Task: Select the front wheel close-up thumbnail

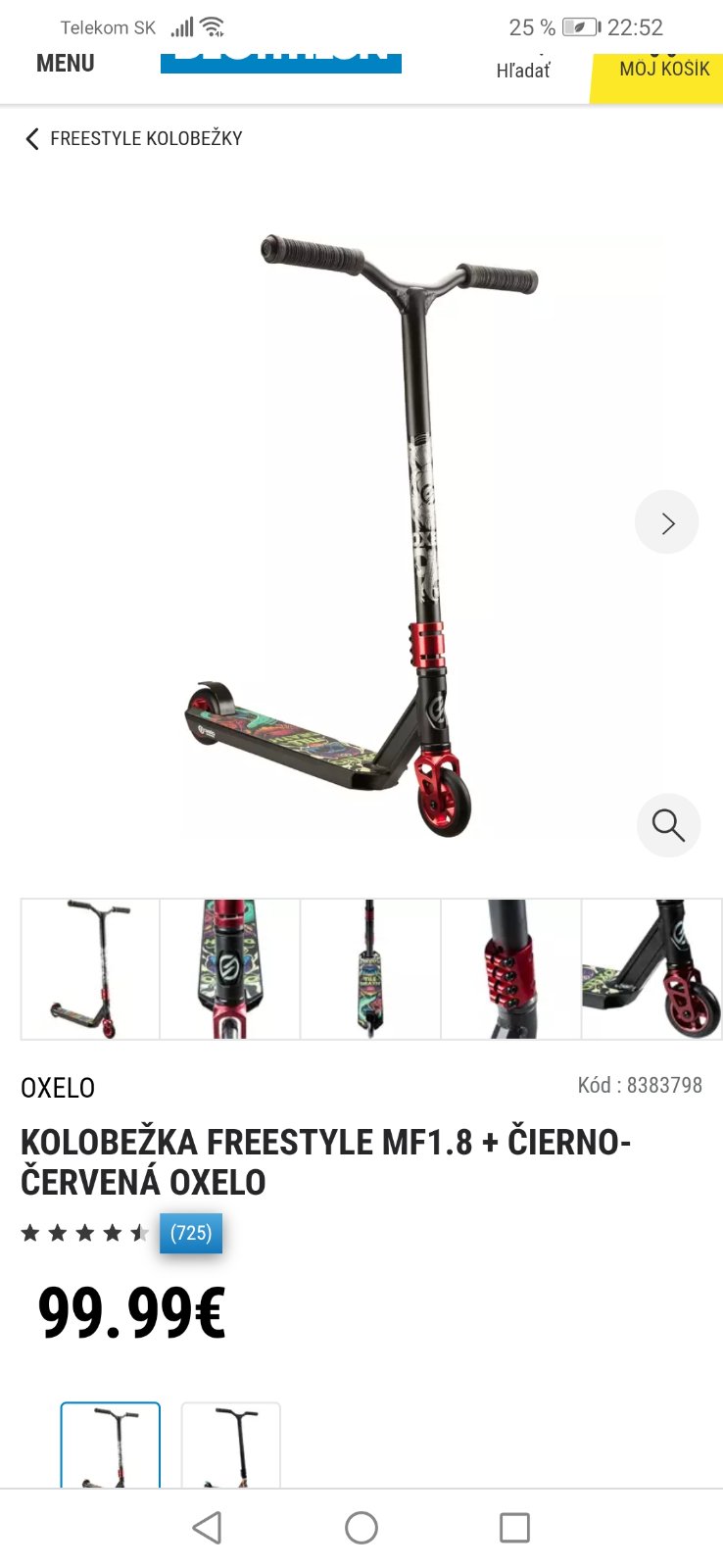Action: (x=651, y=968)
